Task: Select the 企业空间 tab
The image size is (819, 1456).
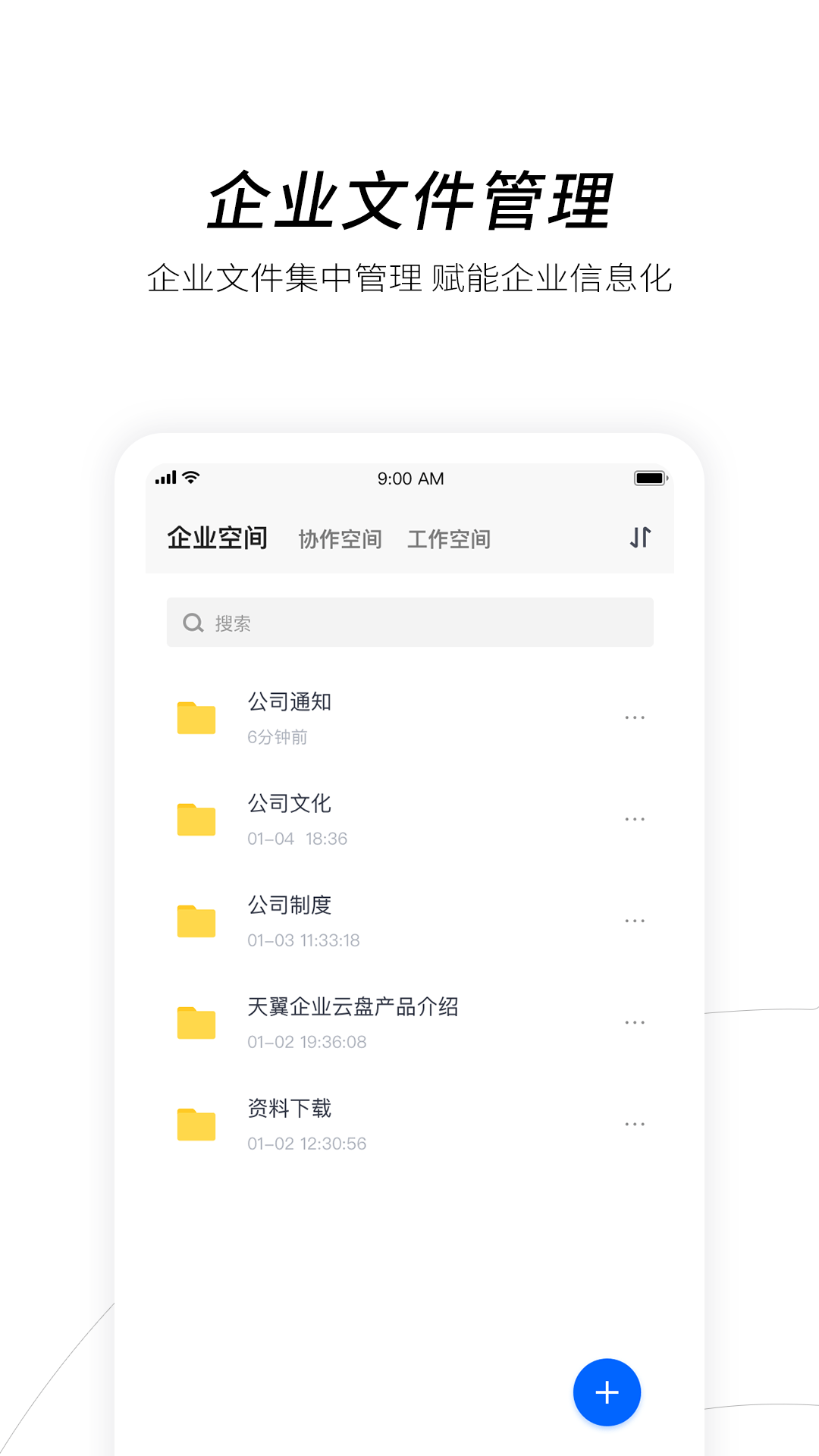Action: click(218, 537)
